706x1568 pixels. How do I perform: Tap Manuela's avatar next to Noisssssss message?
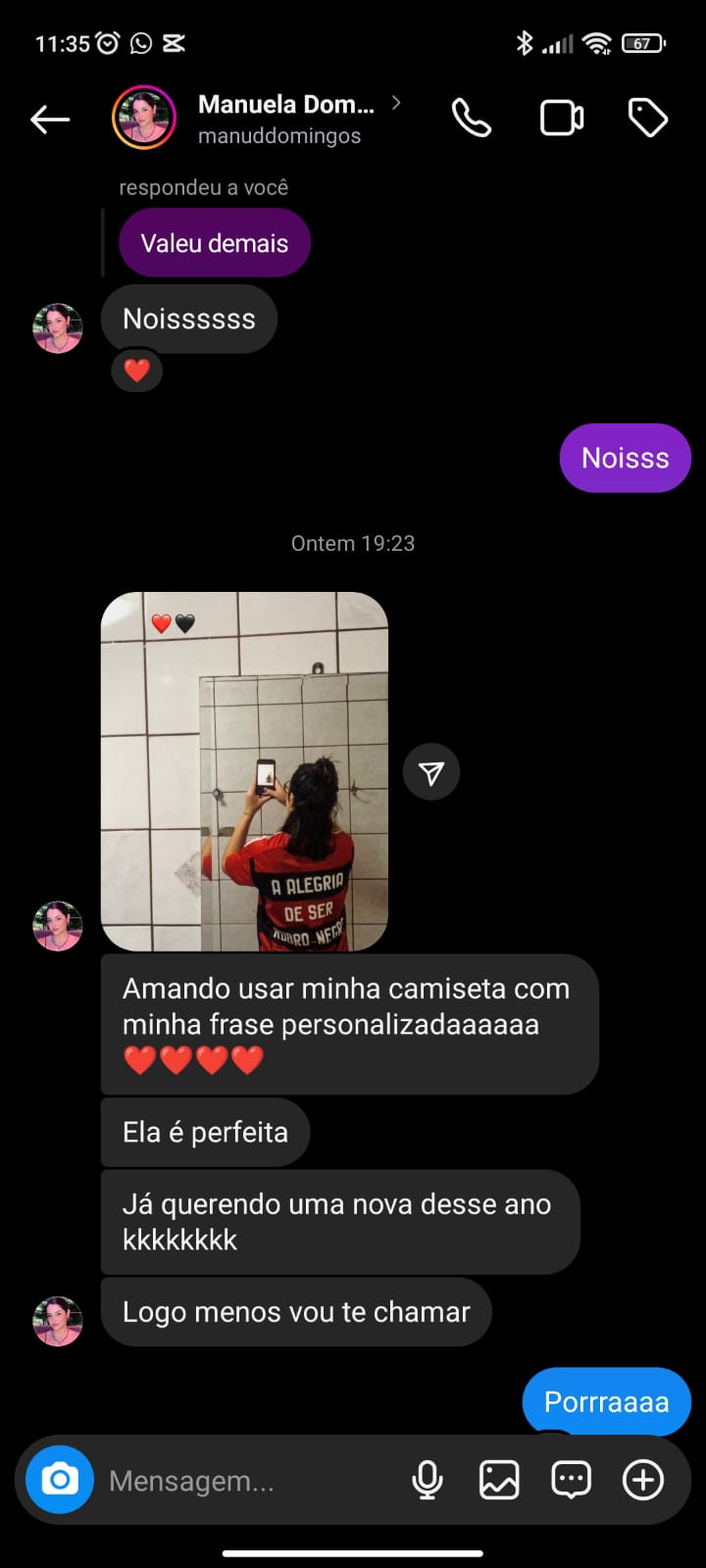click(58, 327)
